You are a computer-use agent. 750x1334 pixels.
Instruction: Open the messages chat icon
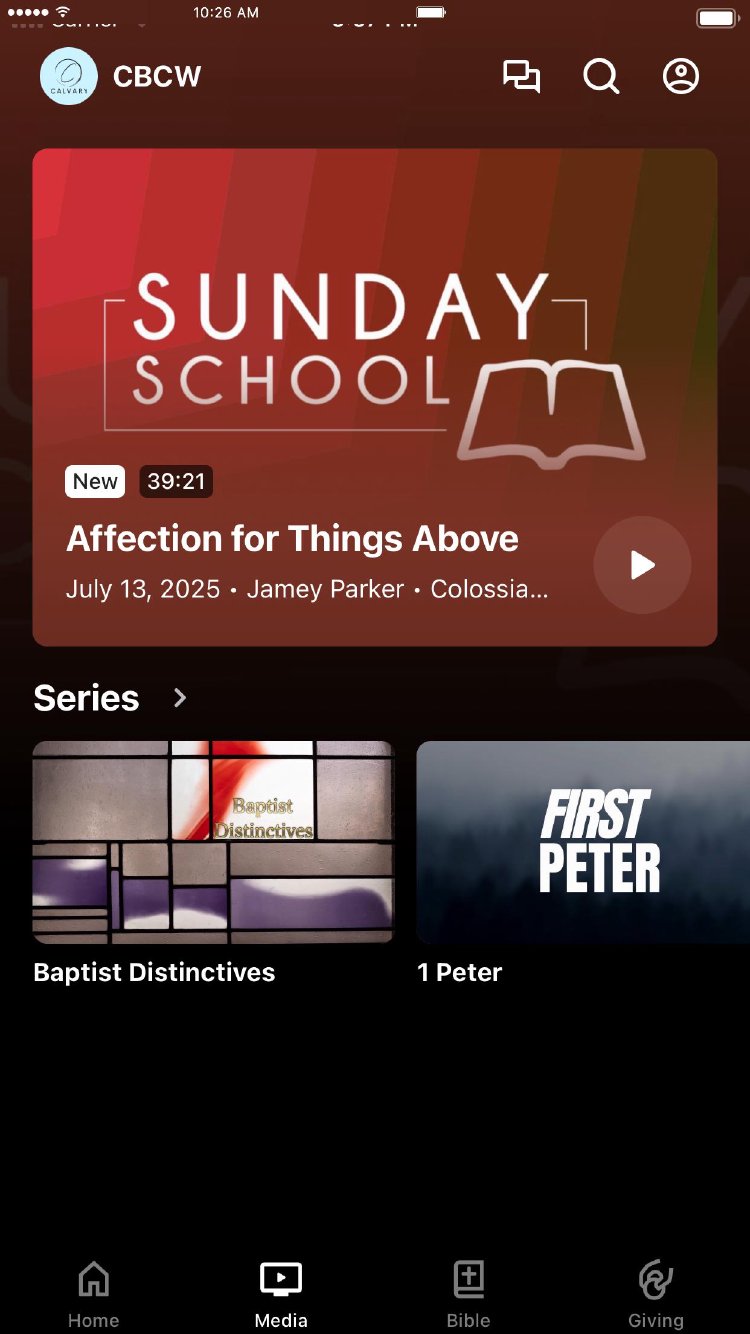[x=521, y=77]
